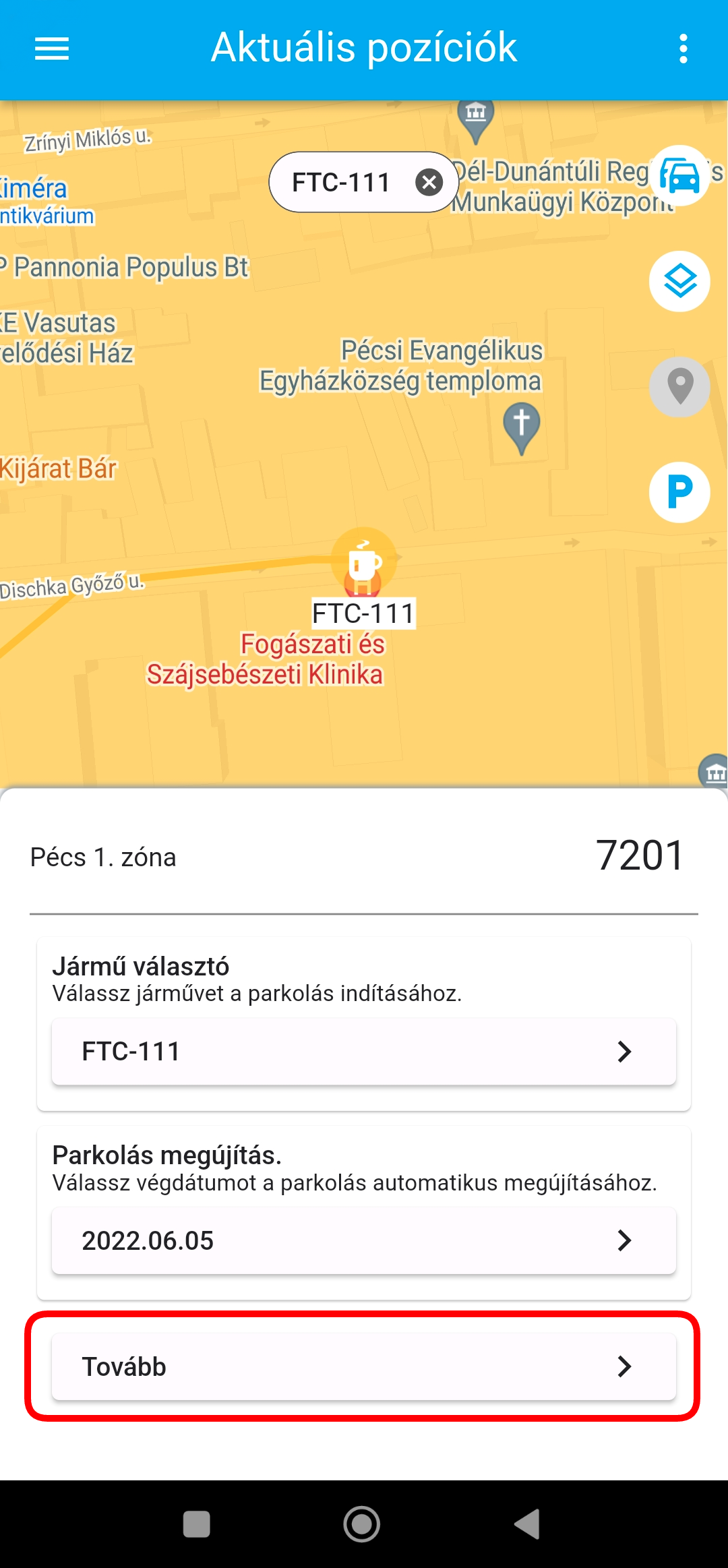Tap the location pin button
The width and height of the screenshot is (728, 1568).
click(x=679, y=386)
